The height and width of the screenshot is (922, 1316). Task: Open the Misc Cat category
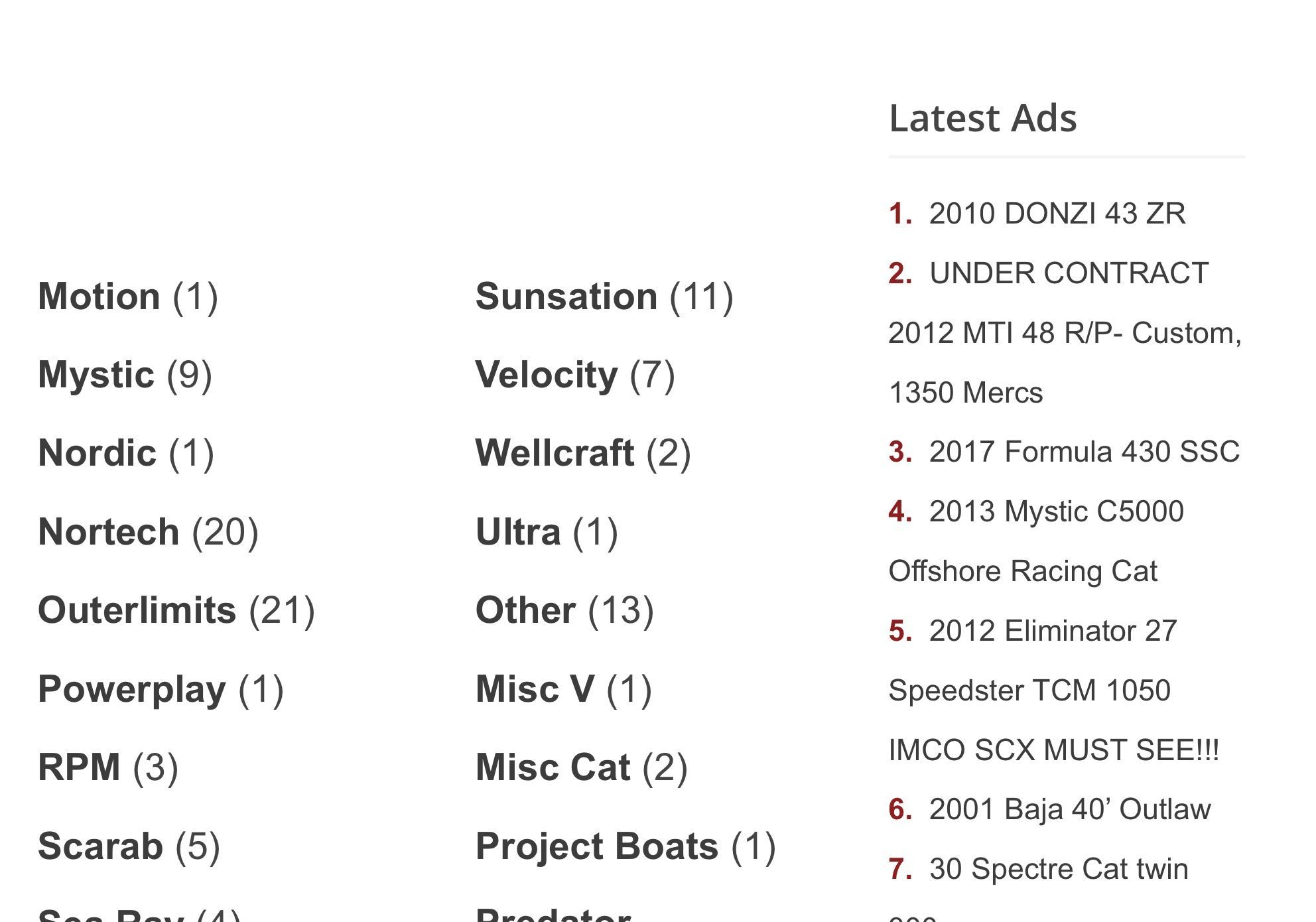pyautogui.click(x=553, y=767)
